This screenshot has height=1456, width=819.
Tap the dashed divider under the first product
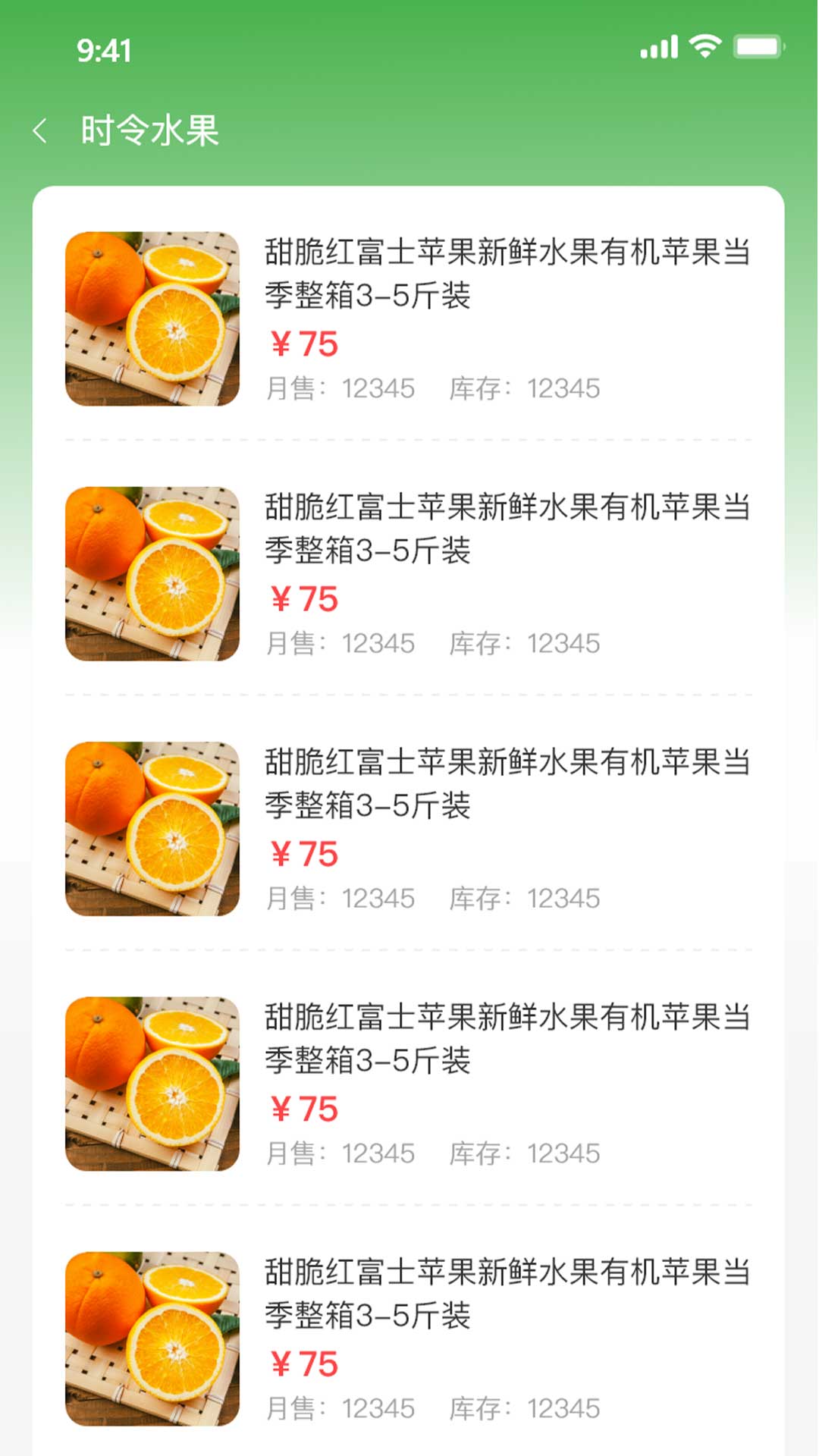coord(409,438)
